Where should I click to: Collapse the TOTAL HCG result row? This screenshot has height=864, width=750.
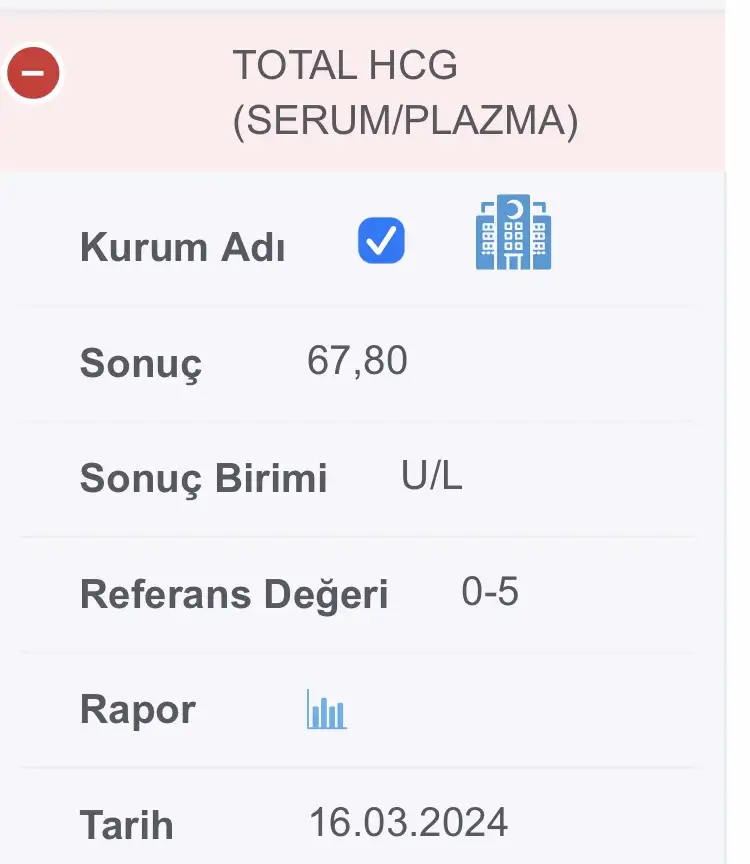[34, 73]
